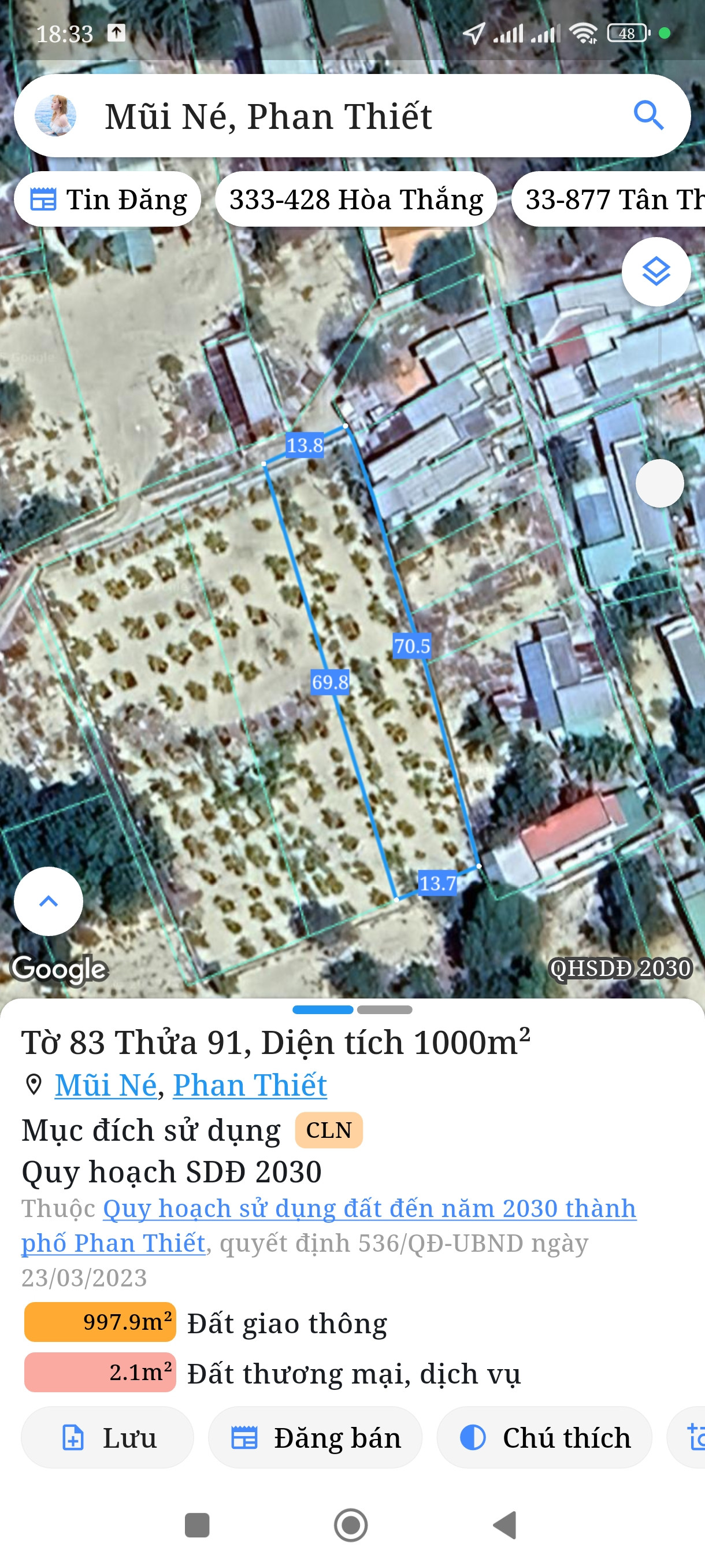Open the profile avatar

coord(55,116)
